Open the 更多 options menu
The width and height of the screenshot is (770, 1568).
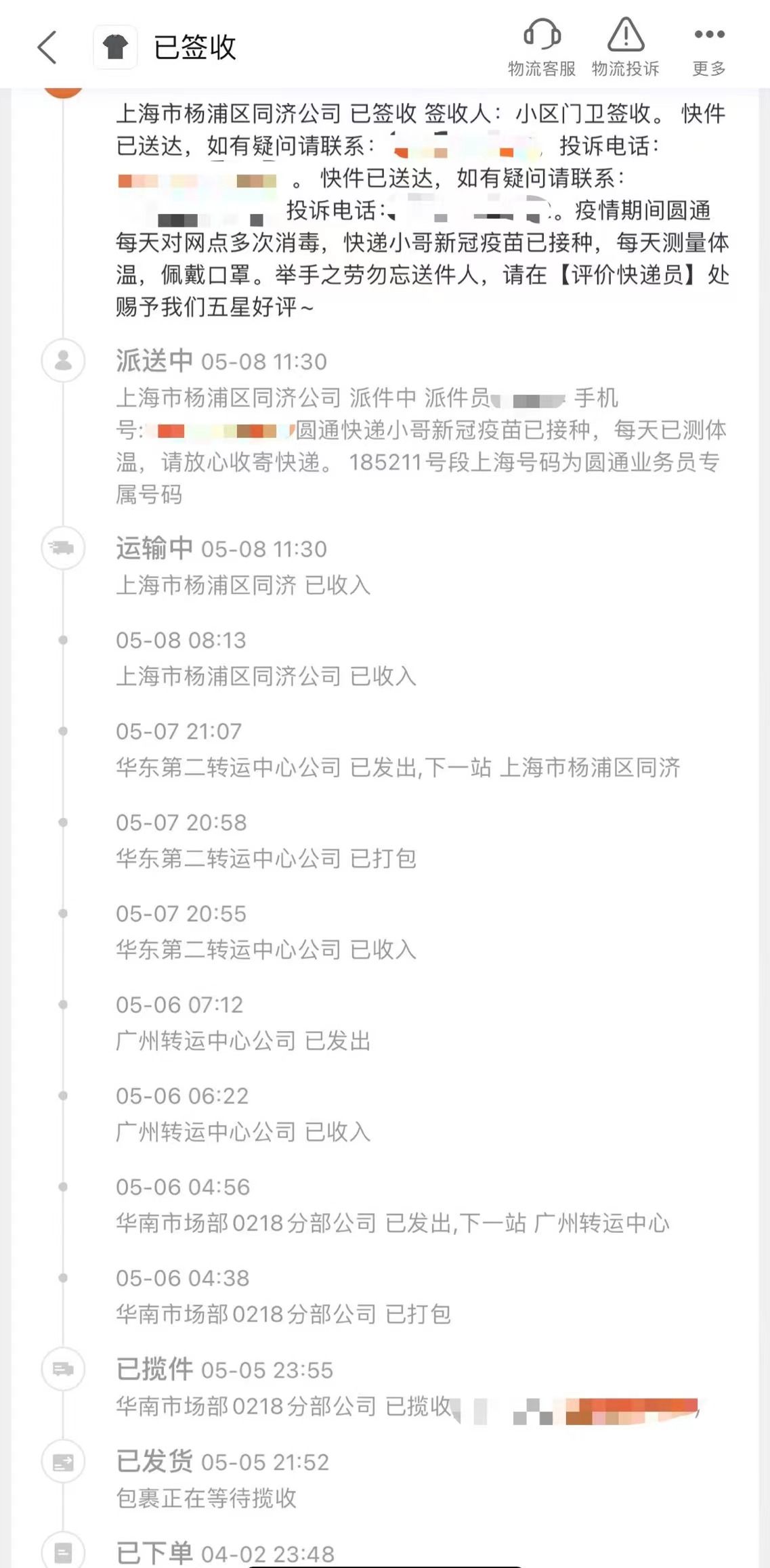[x=708, y=46]
